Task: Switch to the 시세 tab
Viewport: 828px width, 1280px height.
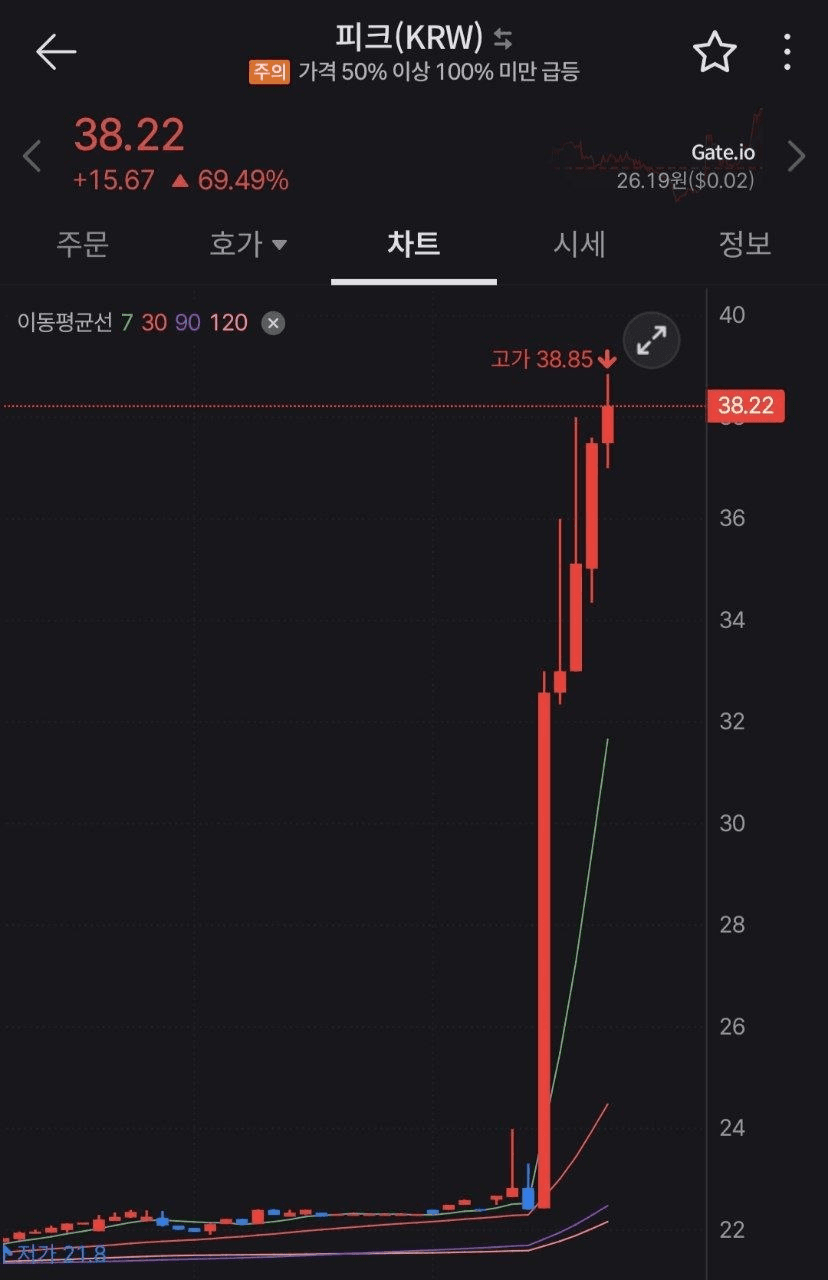Action: click(579, 244)
